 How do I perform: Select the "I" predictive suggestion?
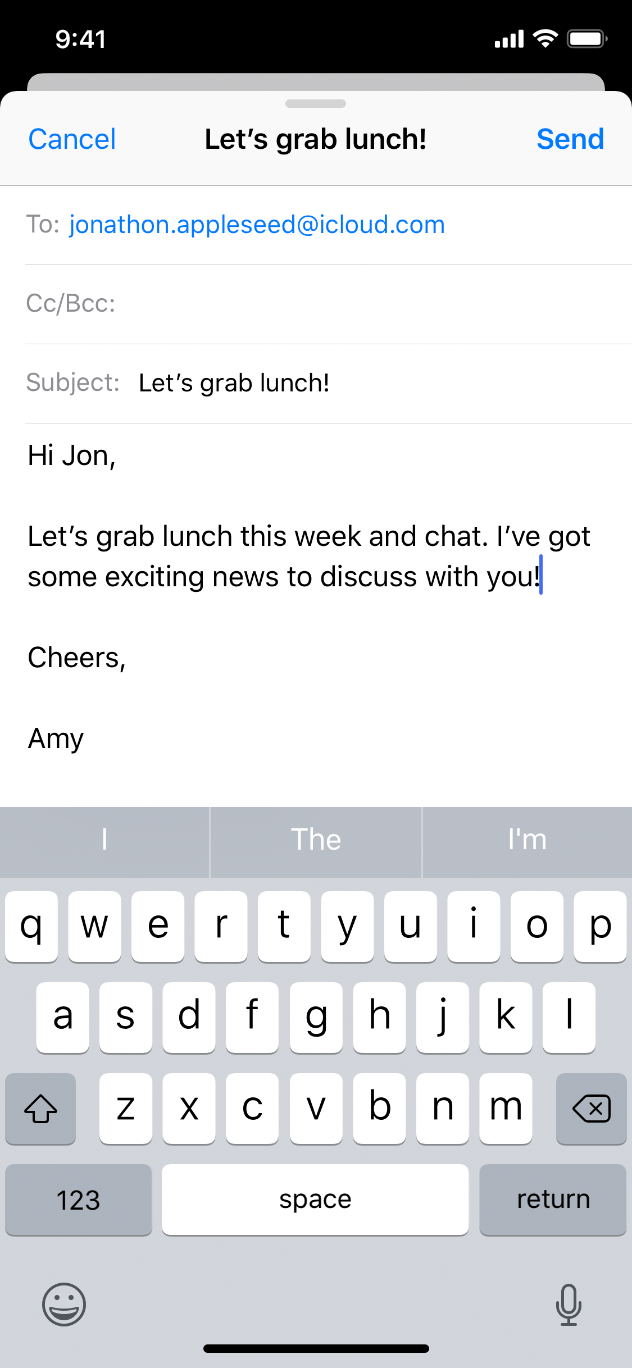104,840
